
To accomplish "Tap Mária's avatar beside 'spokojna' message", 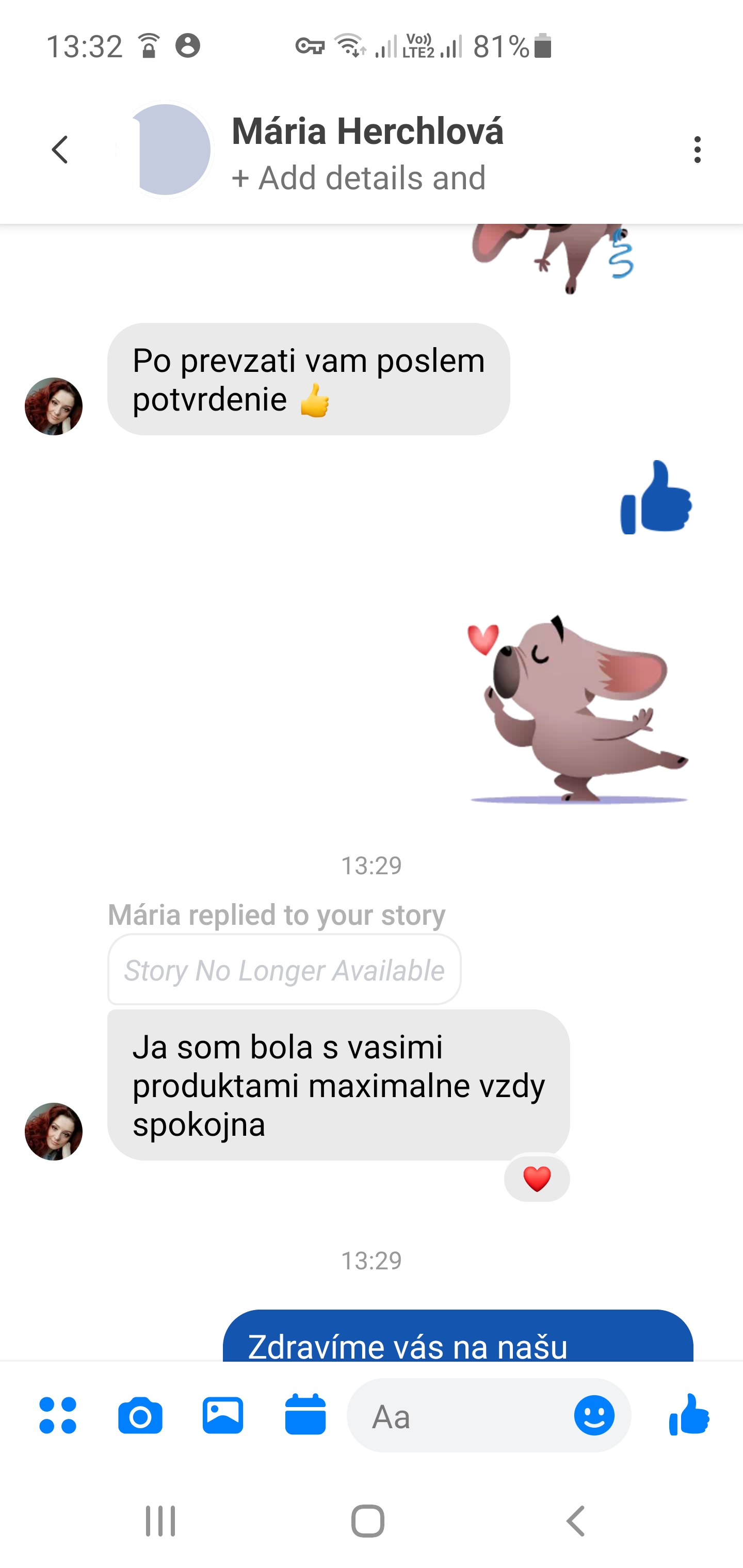I will (54, 1132).
